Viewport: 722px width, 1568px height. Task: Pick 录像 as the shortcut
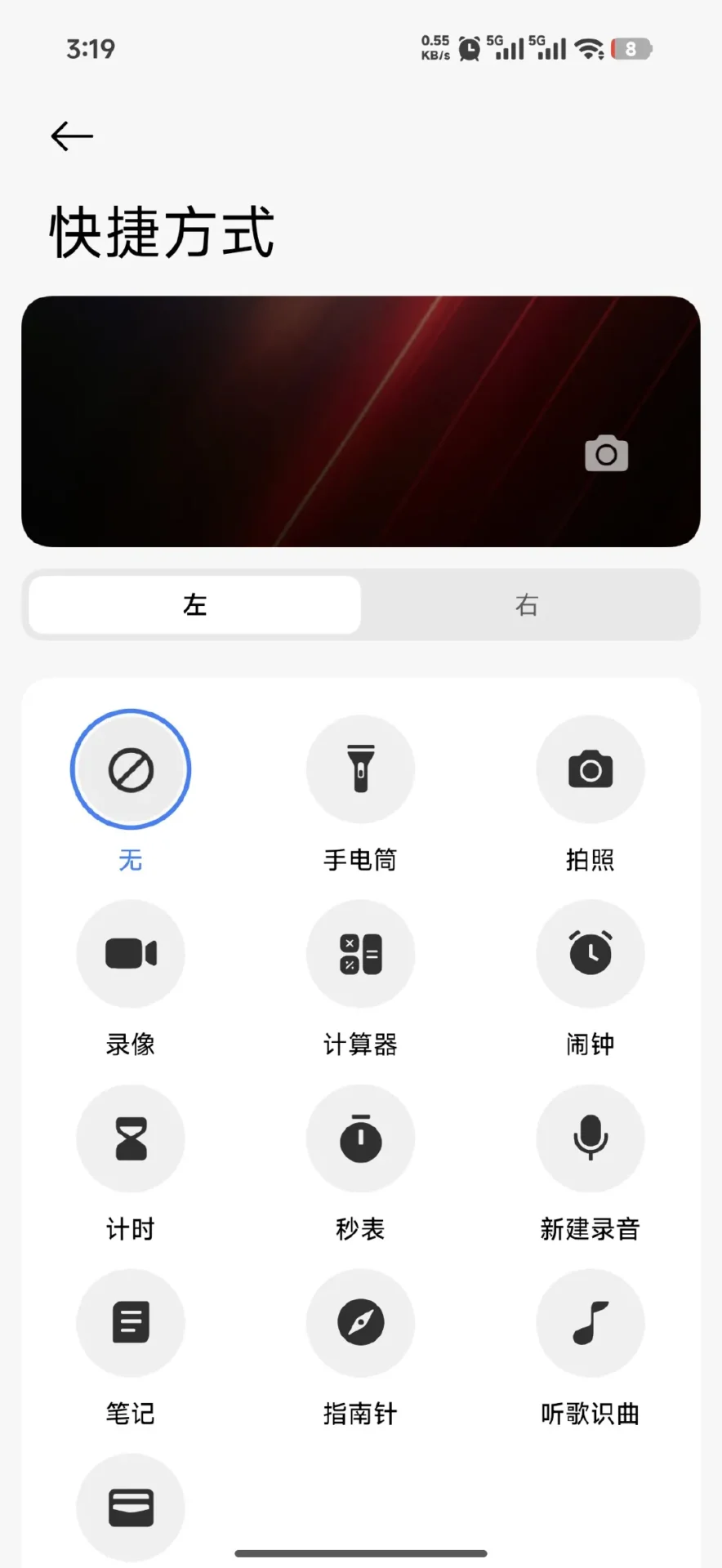point(131,954)
